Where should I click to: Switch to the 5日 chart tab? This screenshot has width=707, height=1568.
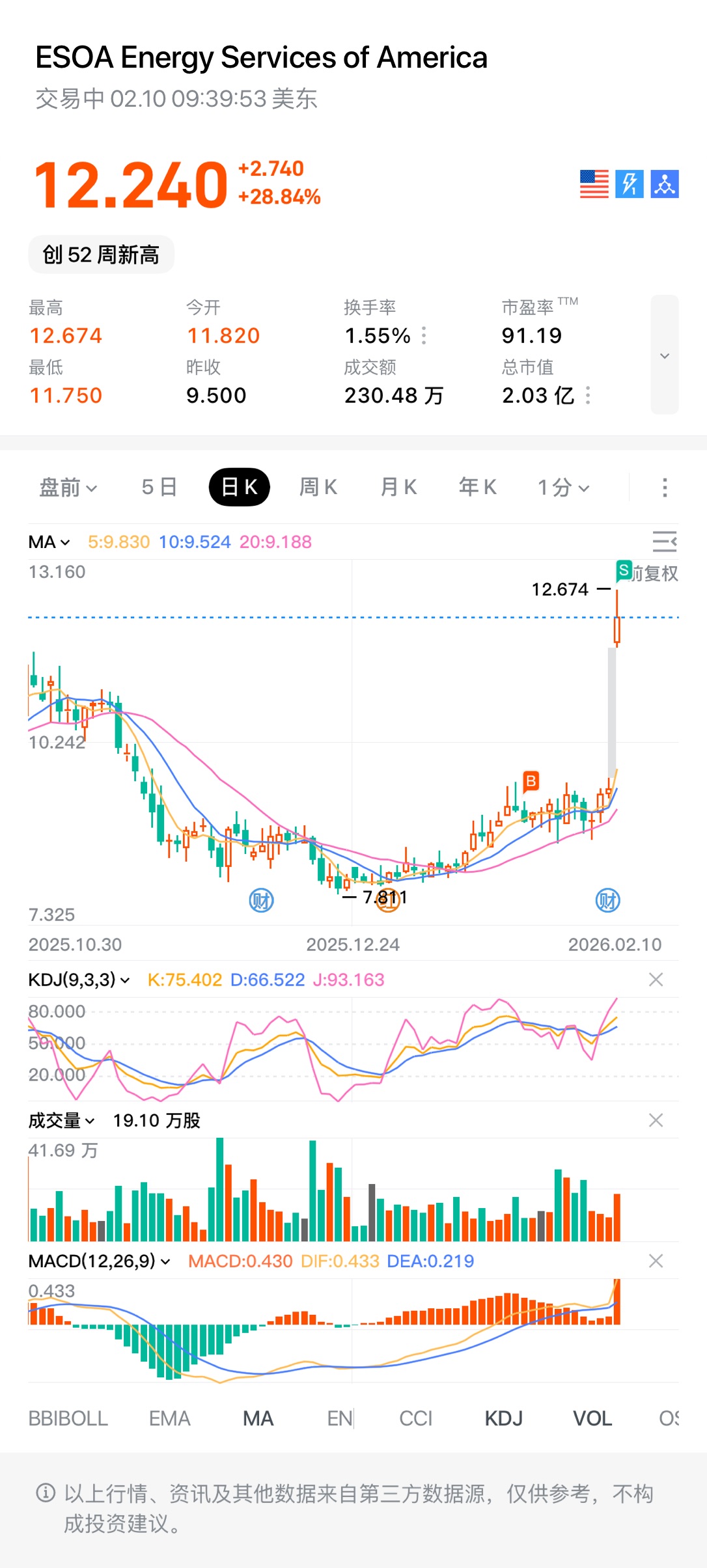(159, 487)
